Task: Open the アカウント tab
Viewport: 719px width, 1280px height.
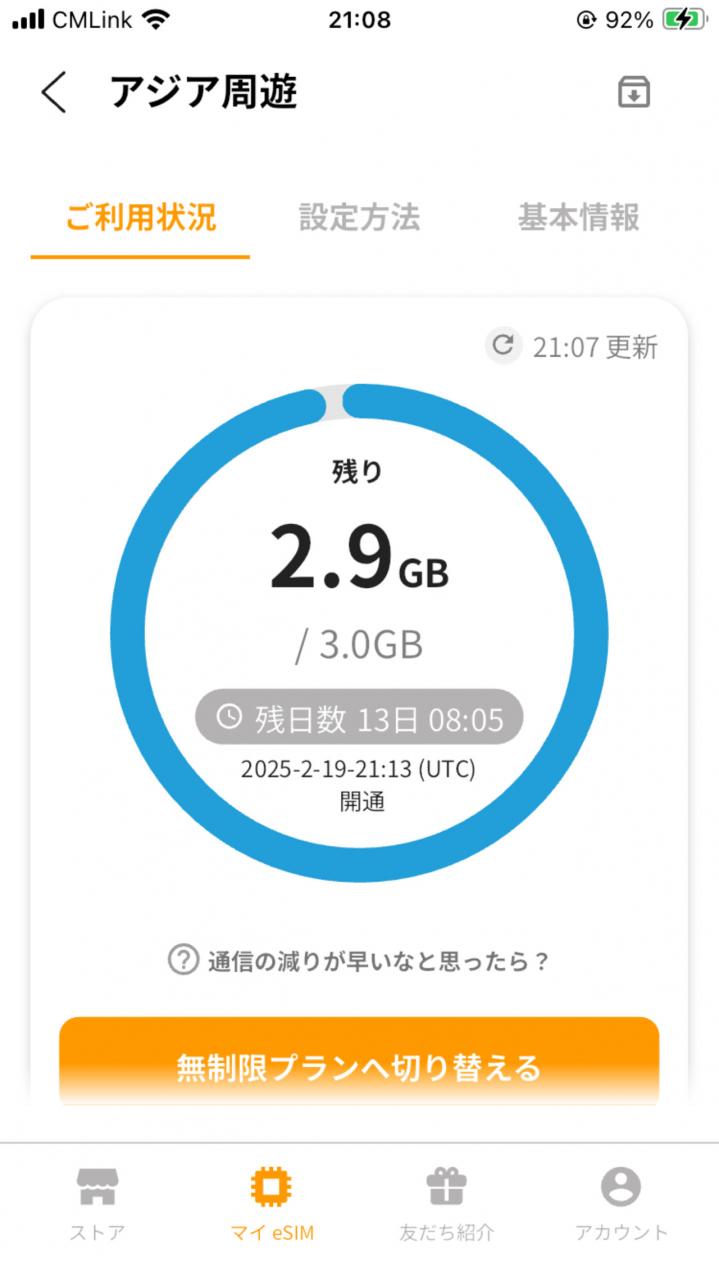Action: pos(621,1204)
